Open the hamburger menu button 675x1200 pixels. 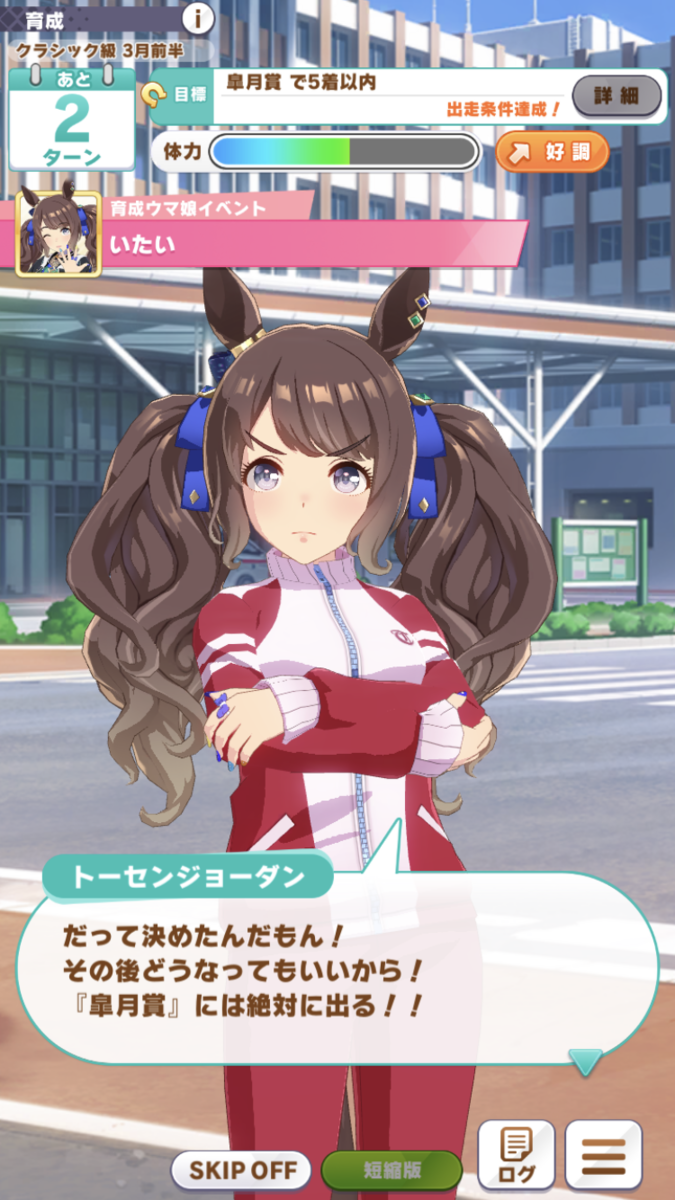coord(604,1153)
